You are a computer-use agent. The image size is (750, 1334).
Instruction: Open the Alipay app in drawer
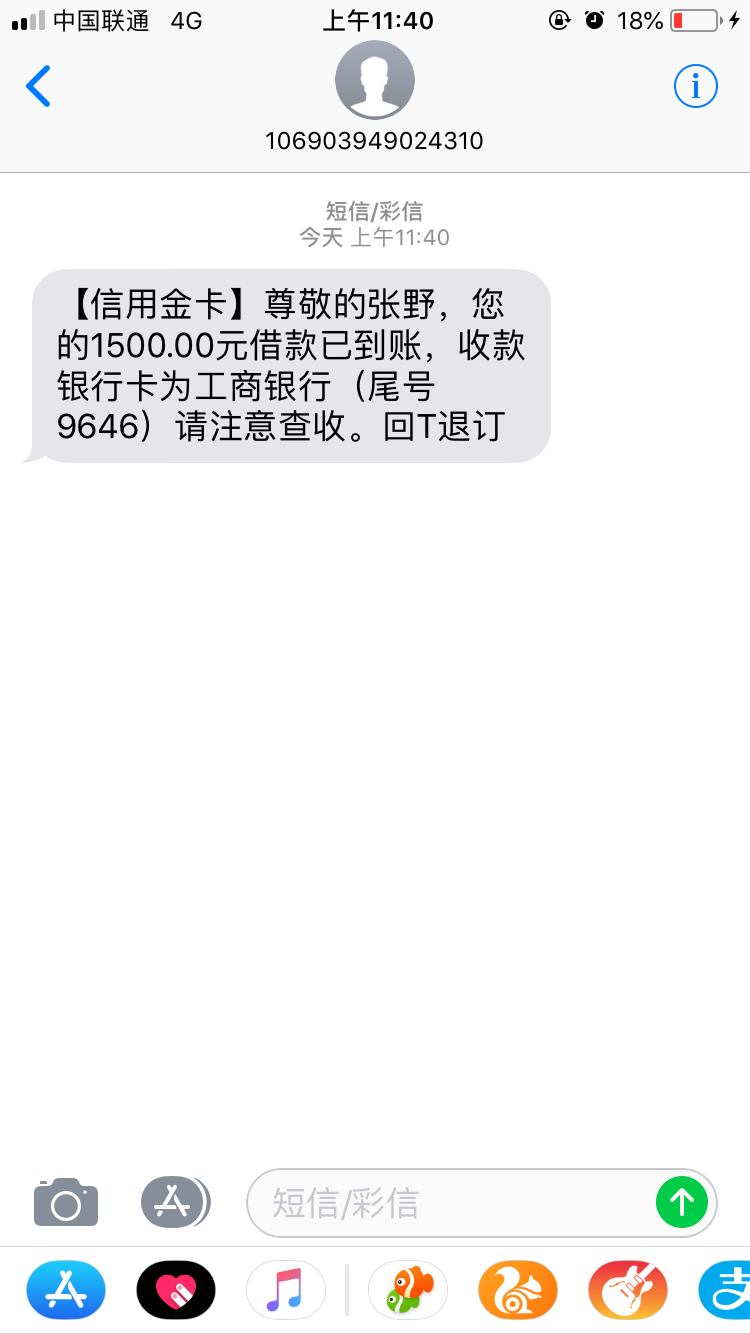click(726, 1290)
